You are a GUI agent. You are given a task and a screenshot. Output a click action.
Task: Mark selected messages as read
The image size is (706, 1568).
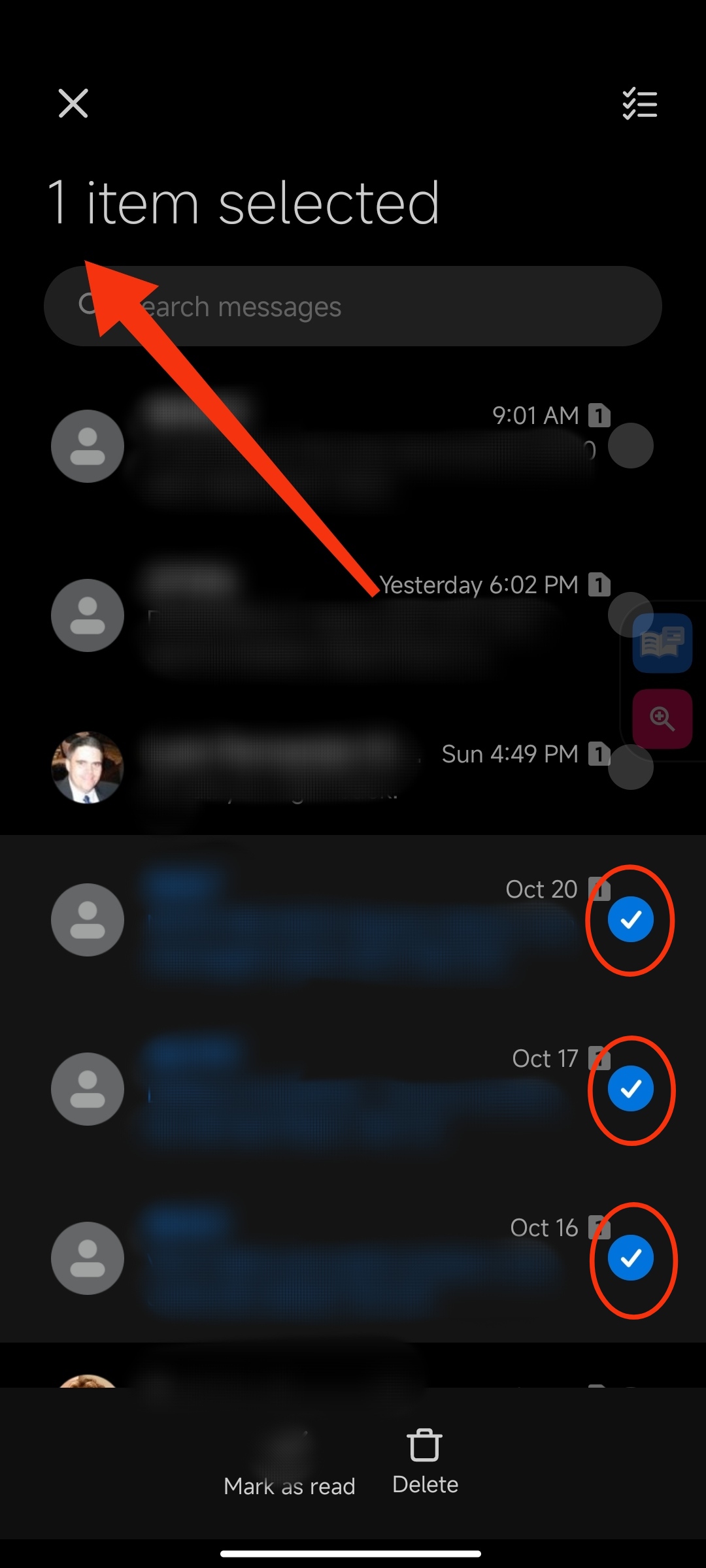(289, 1463)
